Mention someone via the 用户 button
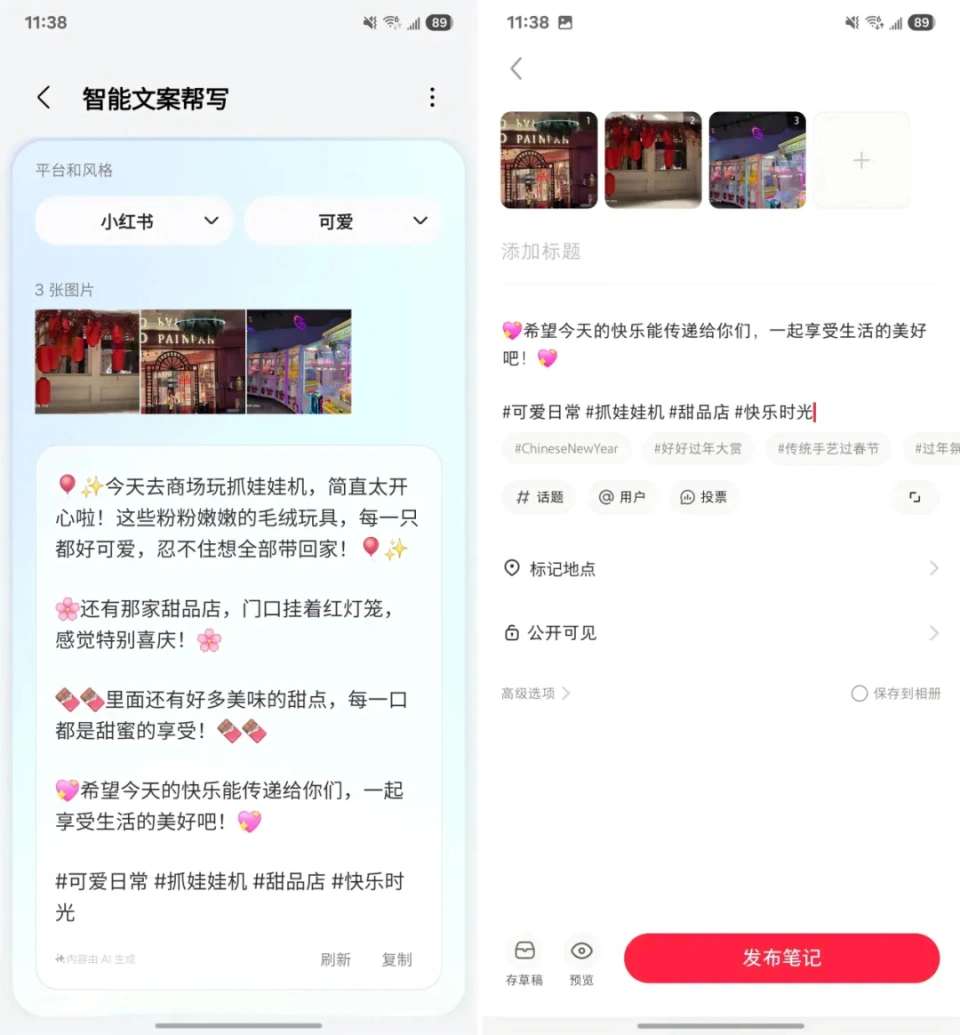 coord(622,497)
